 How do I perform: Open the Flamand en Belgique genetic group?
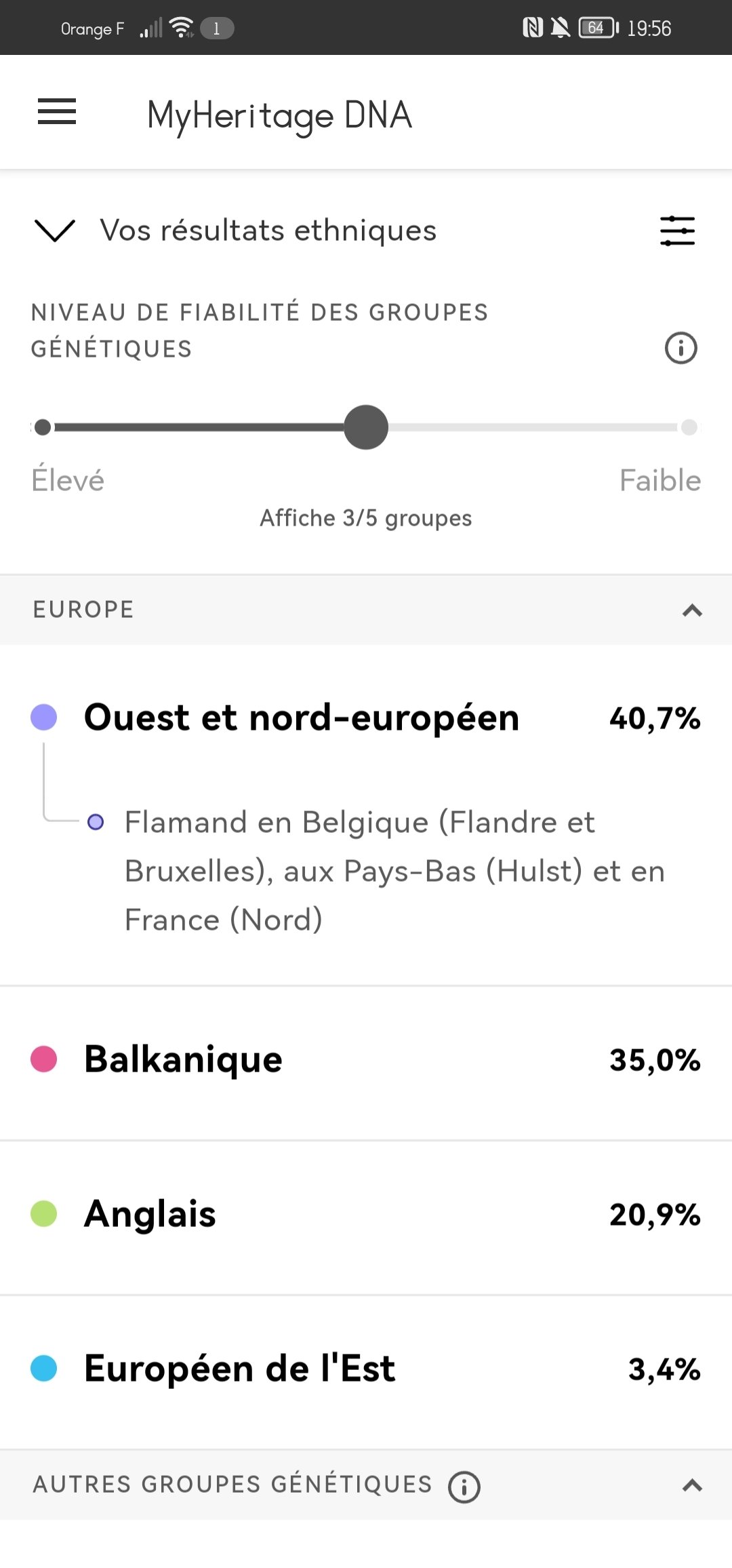[x=394, y=871]
